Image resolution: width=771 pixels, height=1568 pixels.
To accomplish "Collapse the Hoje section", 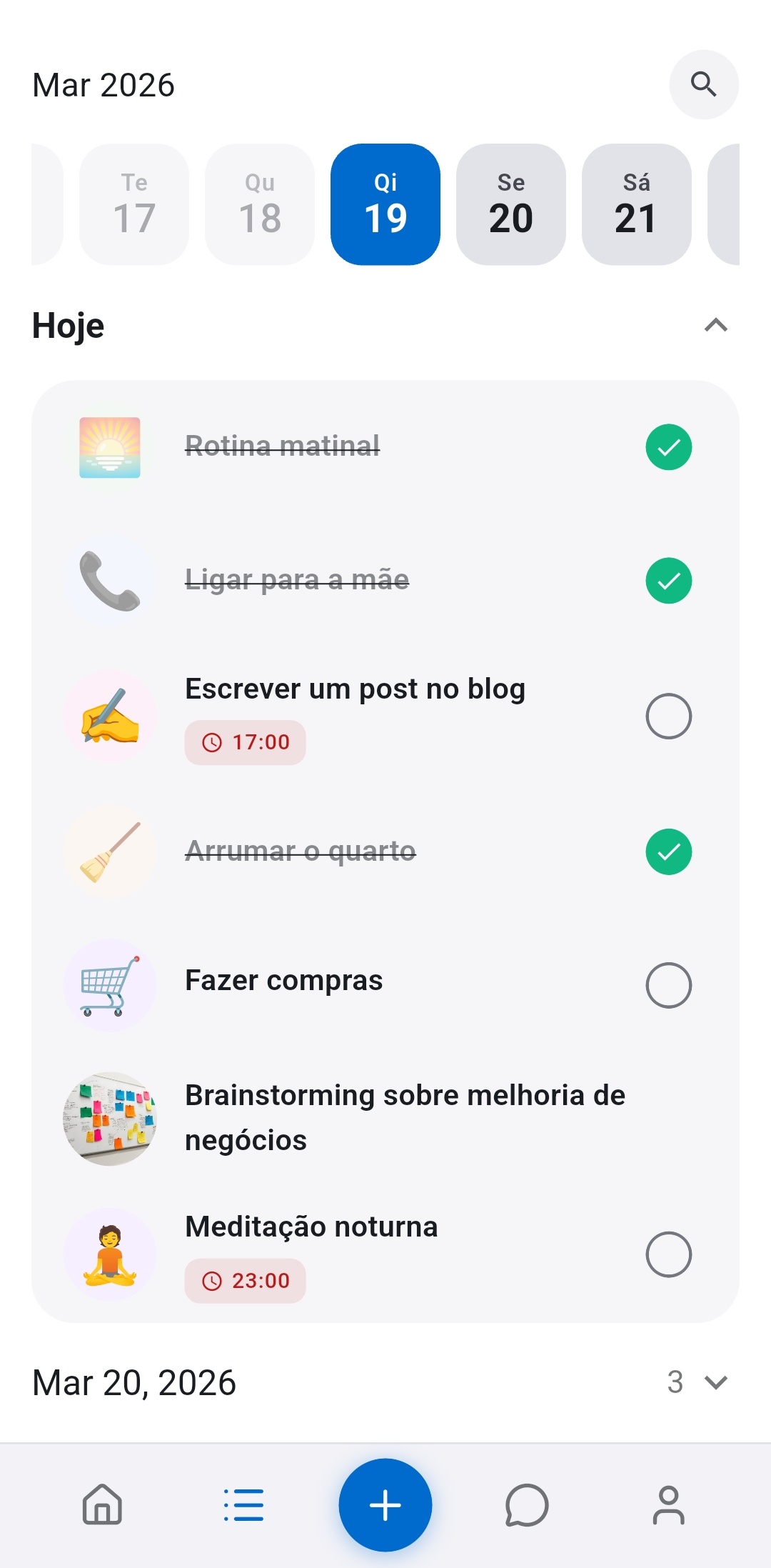I will (x=715, y=326).
